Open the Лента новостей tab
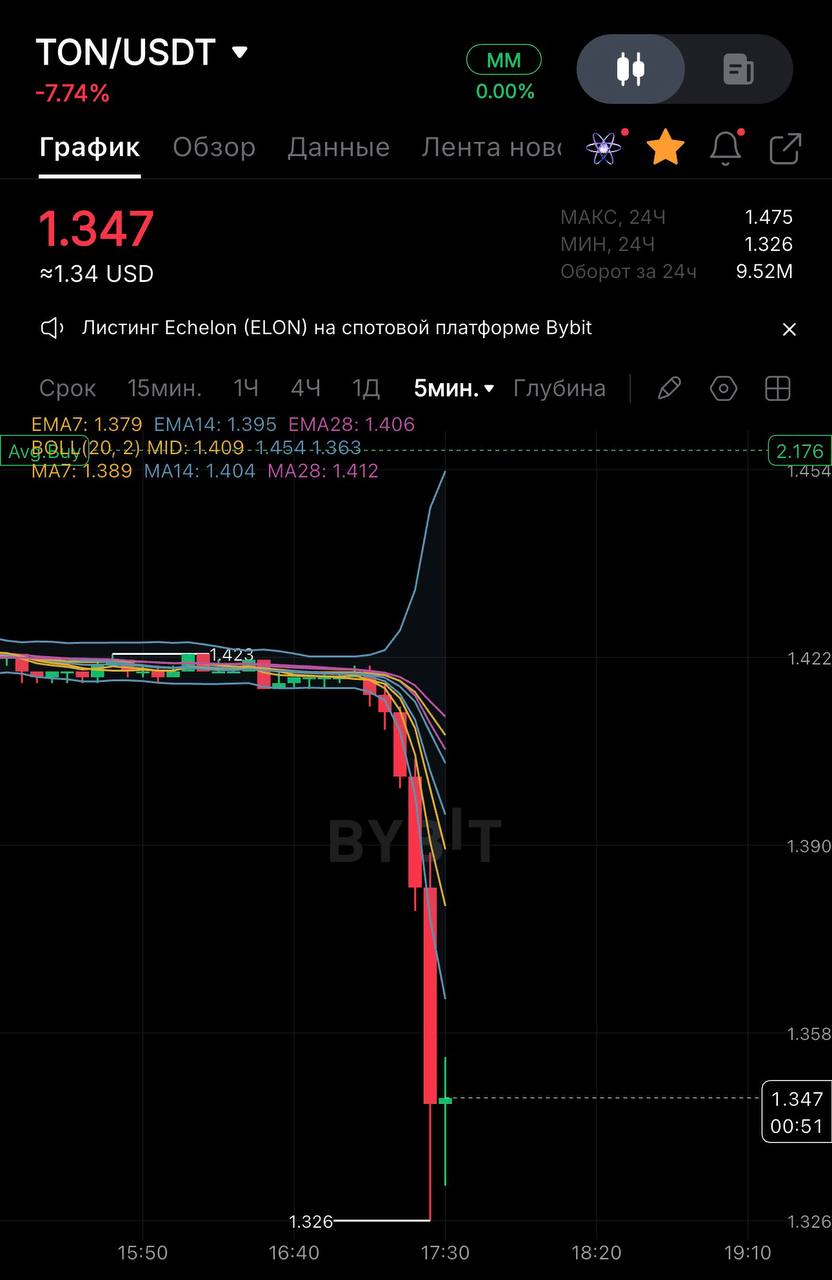The width and height of the screenshot is (832, 1280). (490, 147)
